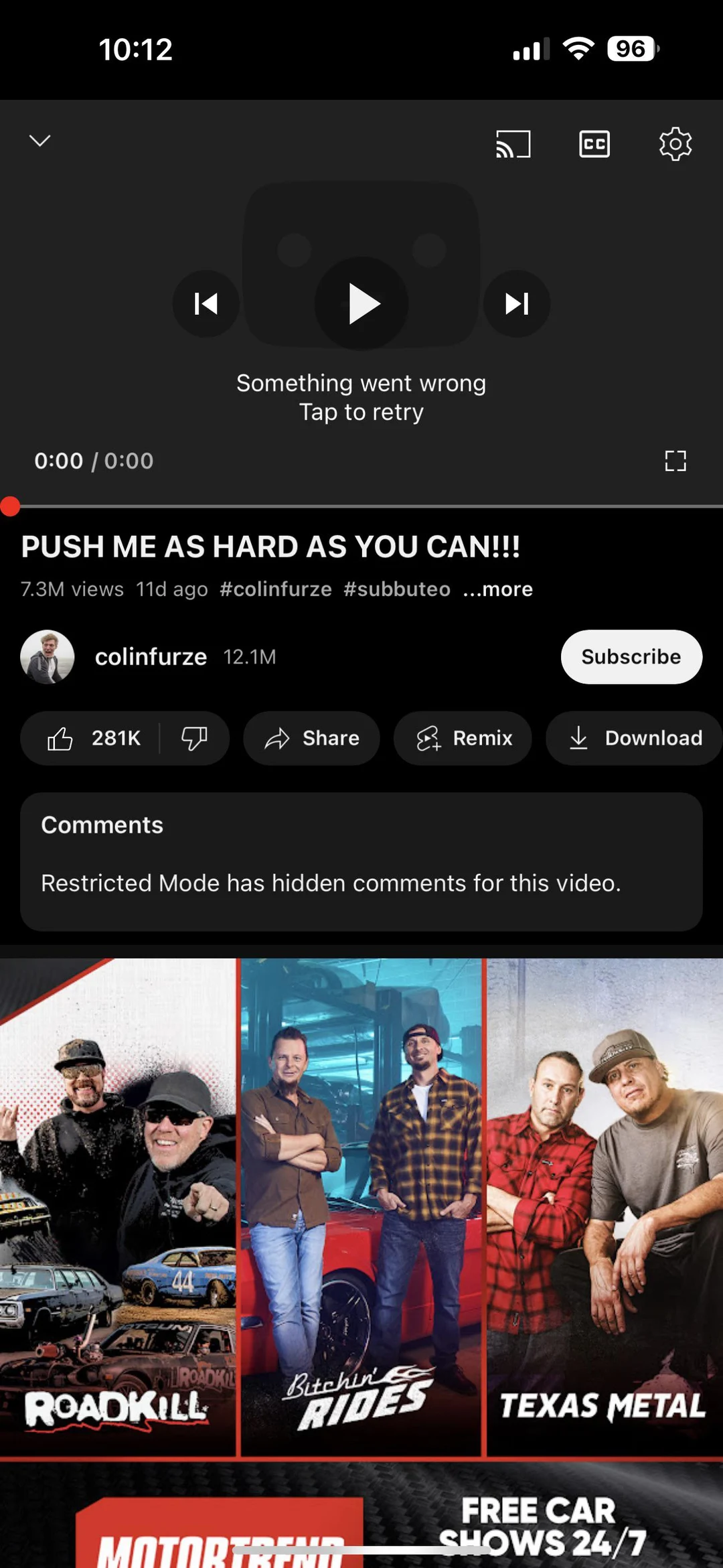Image resolution: width=723 pixels, height=1568 pixels.
Task: Open the Share options
Action: pos(311,738)
